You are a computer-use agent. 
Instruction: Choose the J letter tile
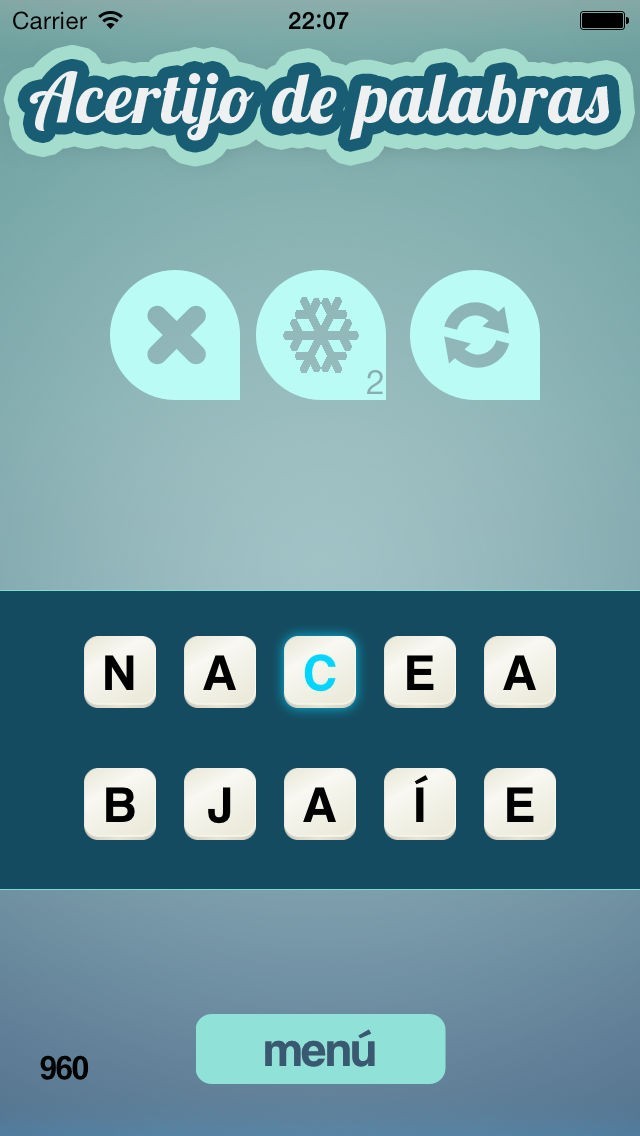[220, 804]
